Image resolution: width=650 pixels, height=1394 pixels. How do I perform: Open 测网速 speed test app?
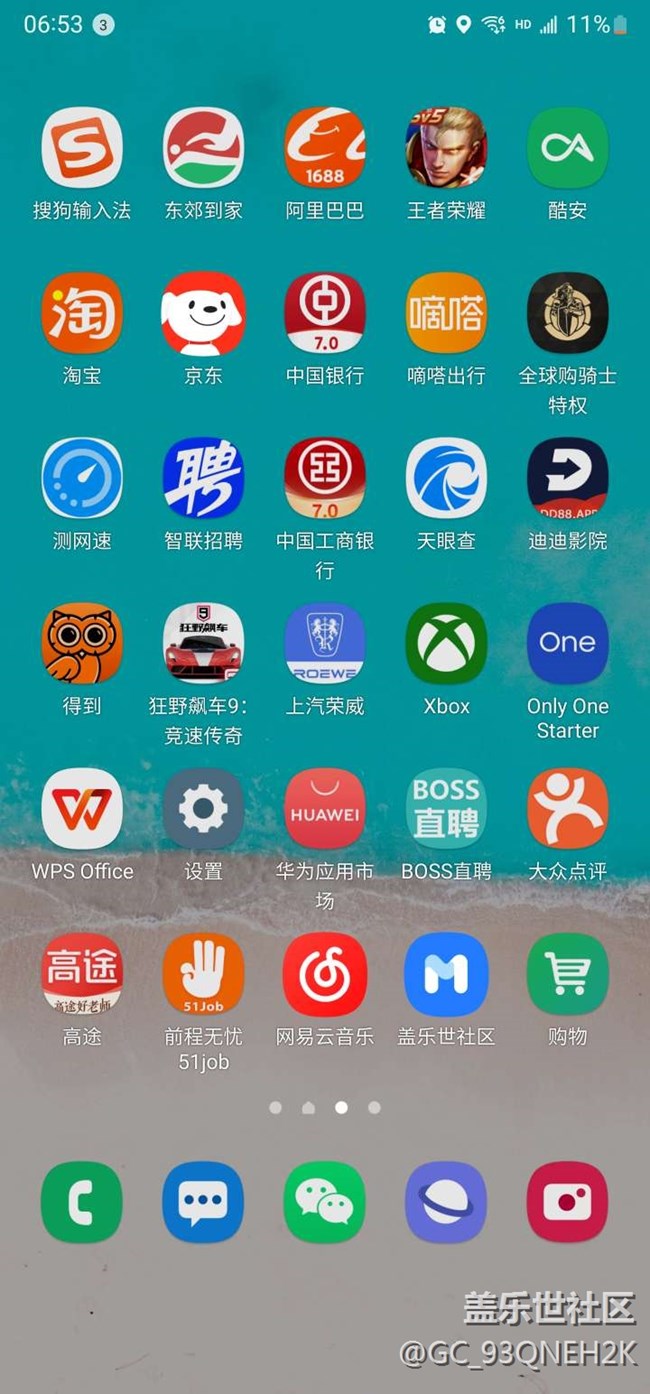point(82,478)
